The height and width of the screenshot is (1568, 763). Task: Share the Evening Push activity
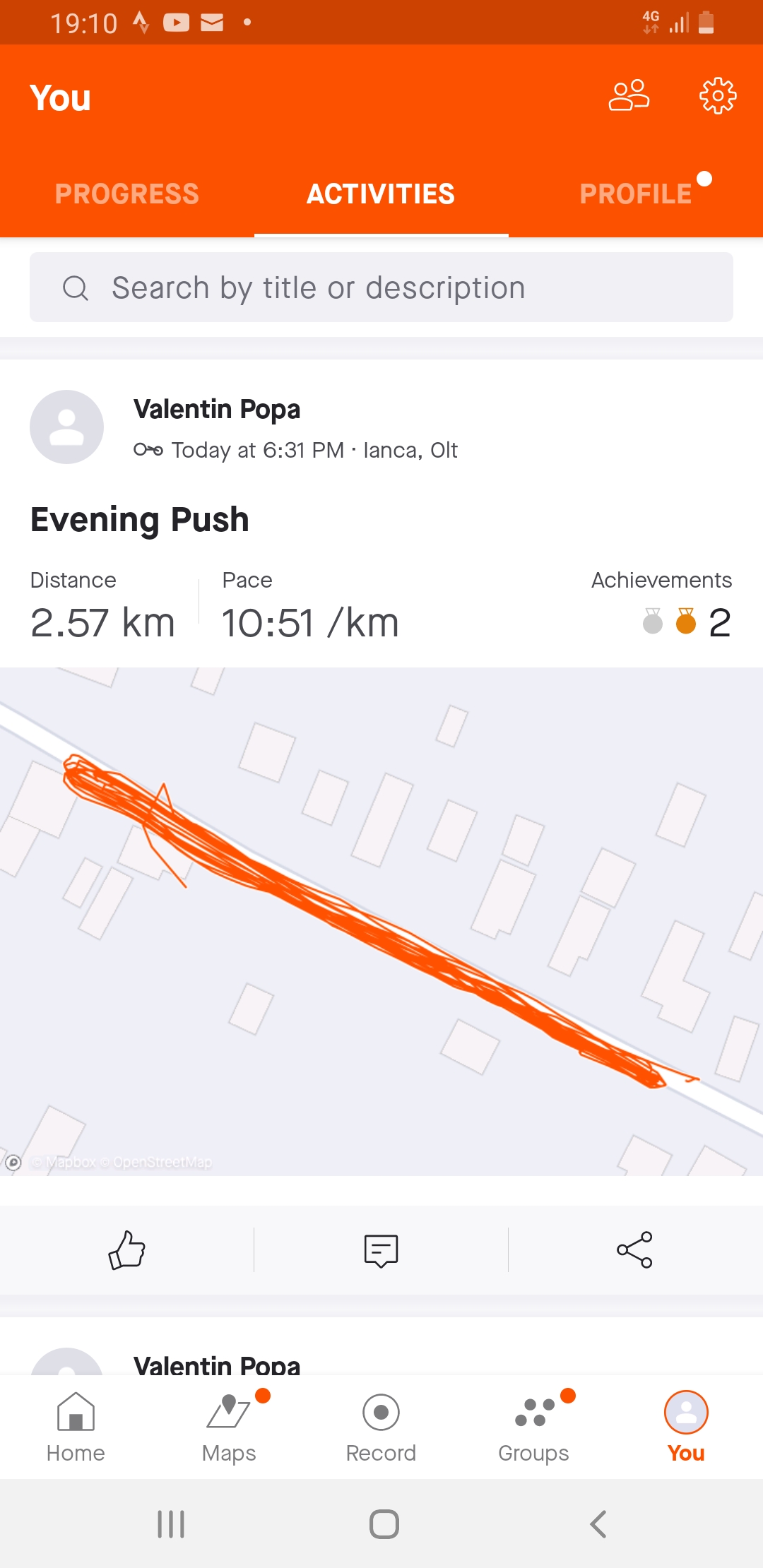click(634, 1250)
